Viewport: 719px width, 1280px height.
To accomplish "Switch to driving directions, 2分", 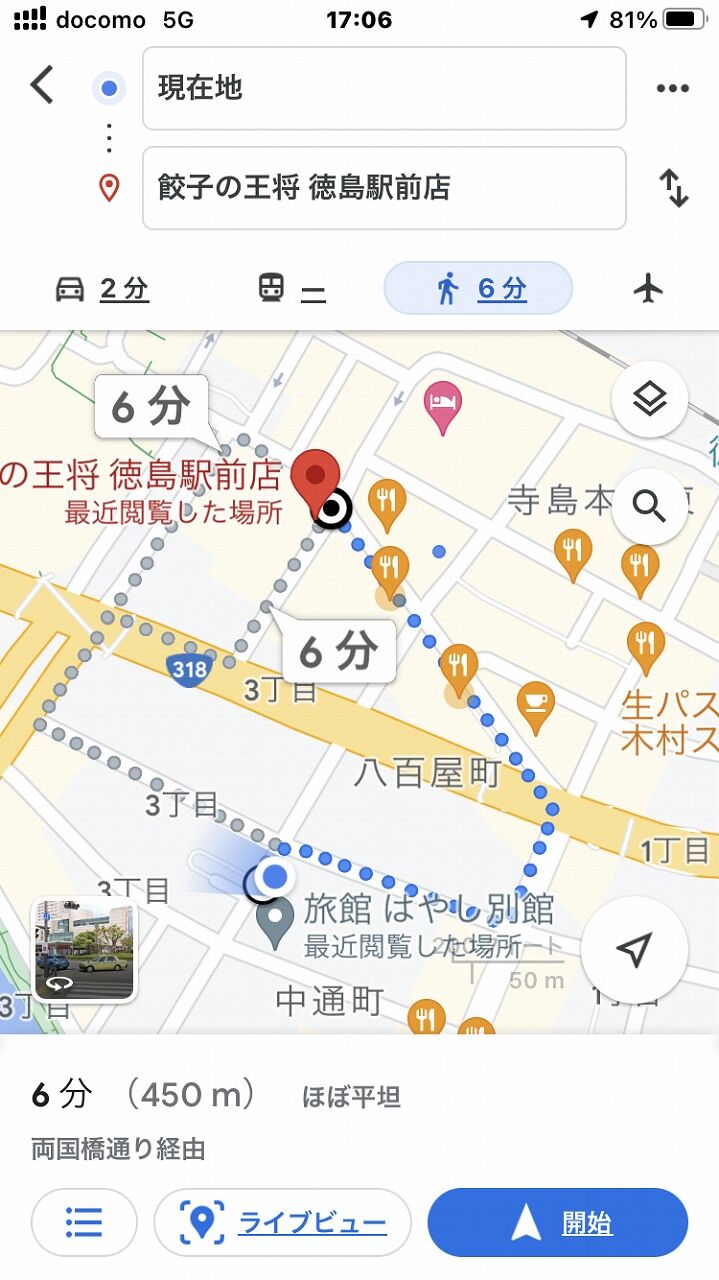I will point(102,290).
